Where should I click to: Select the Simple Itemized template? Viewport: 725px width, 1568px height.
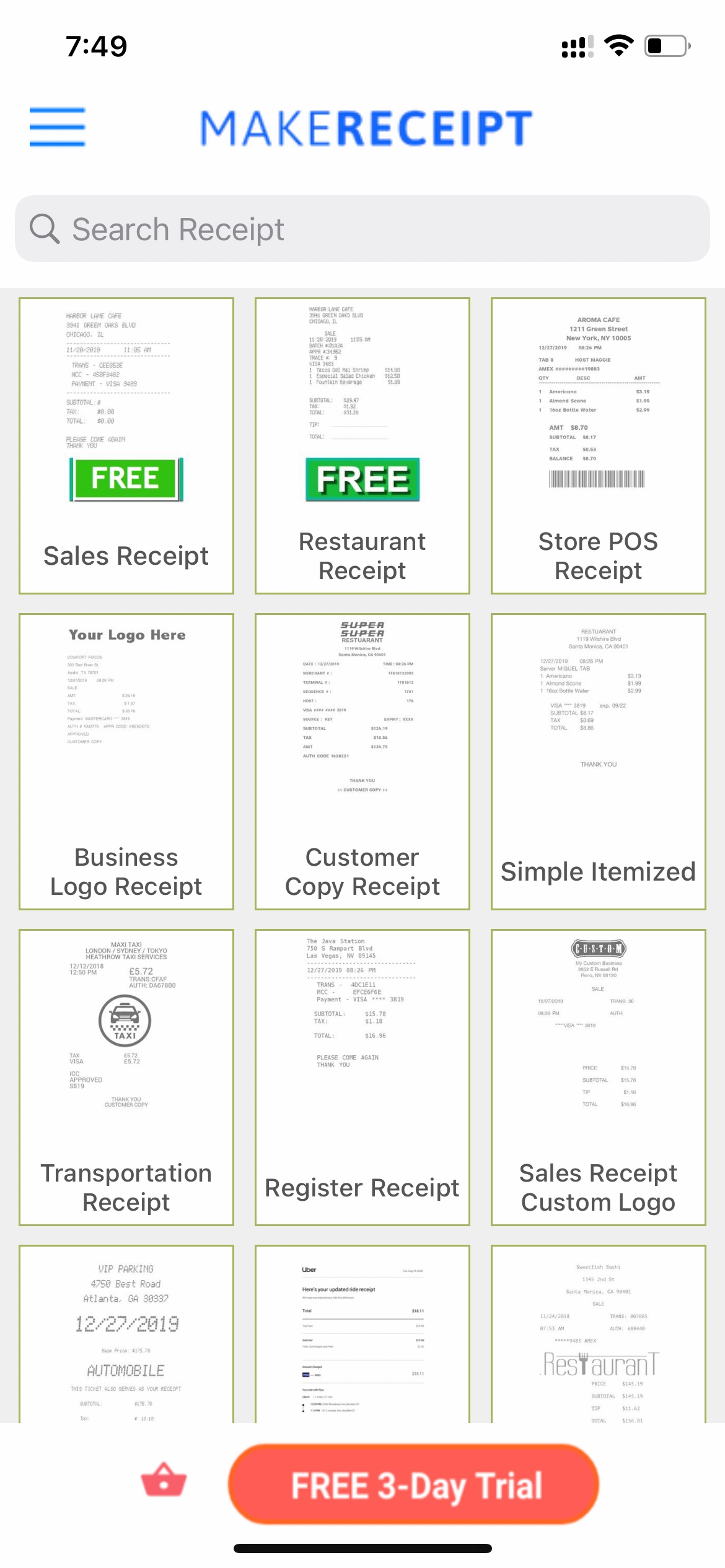(599, 762)
